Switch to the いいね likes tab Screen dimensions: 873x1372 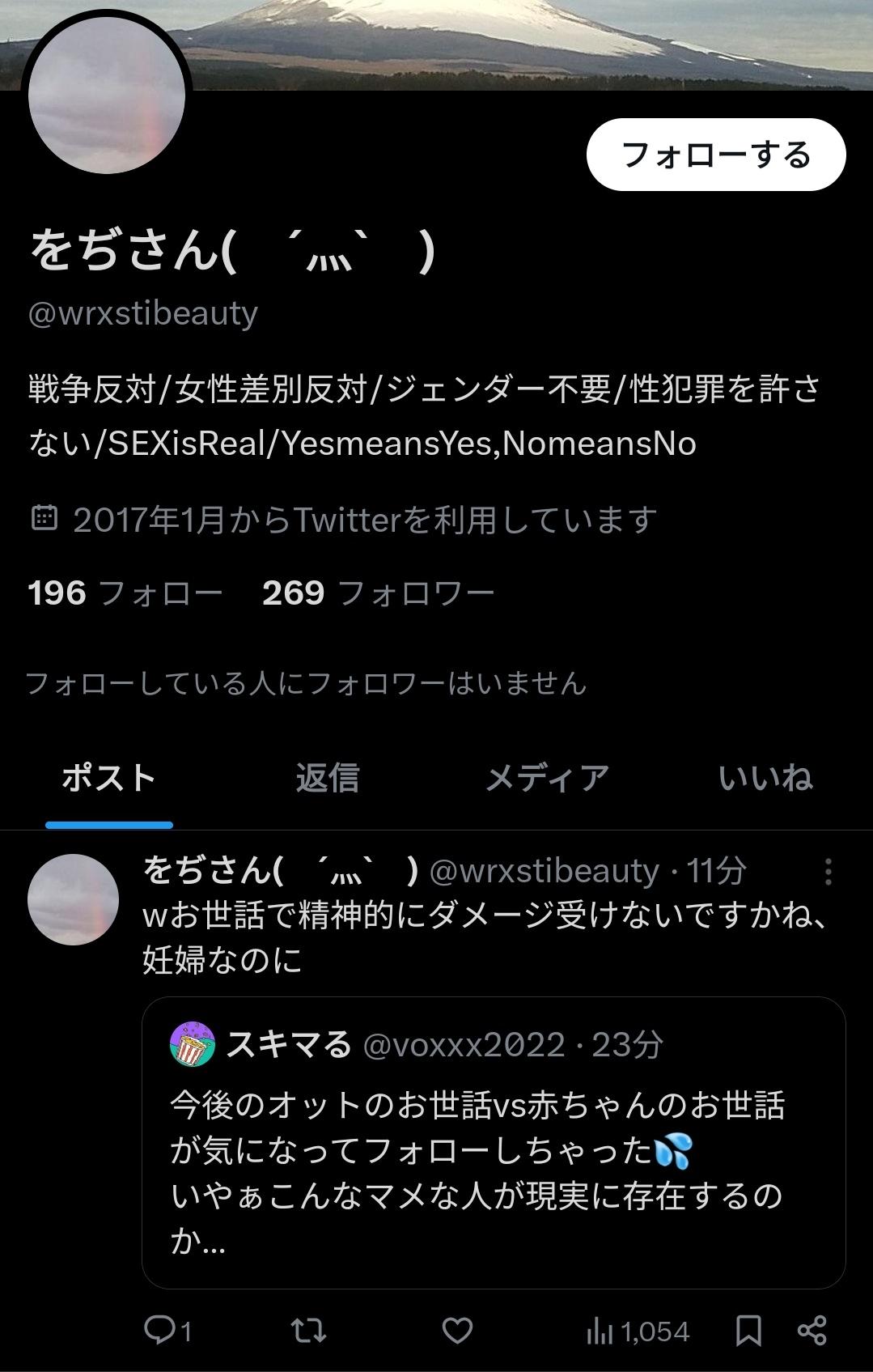(x=765, y=779)
